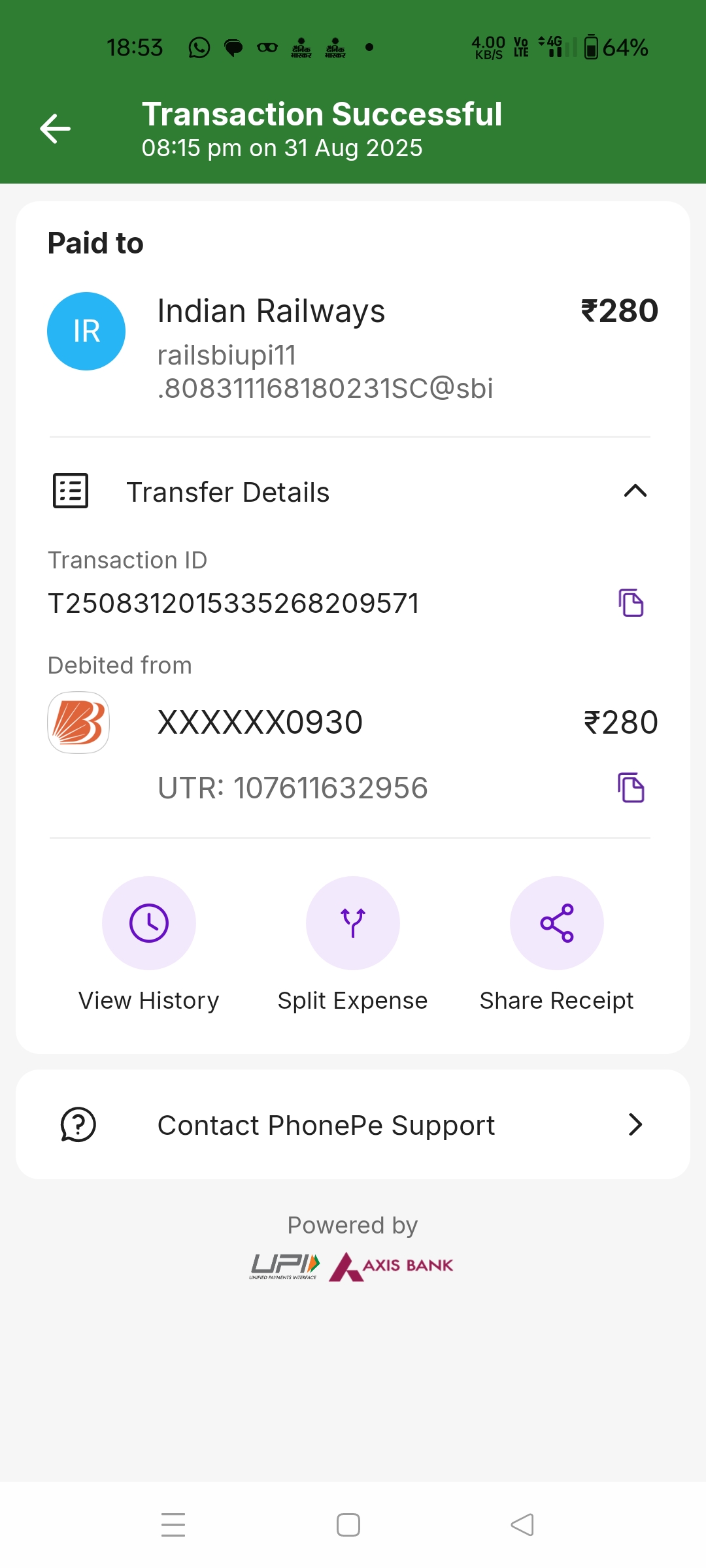Tap the system home button
The image size is (706, 1568).
click(x=348, y=1525)
